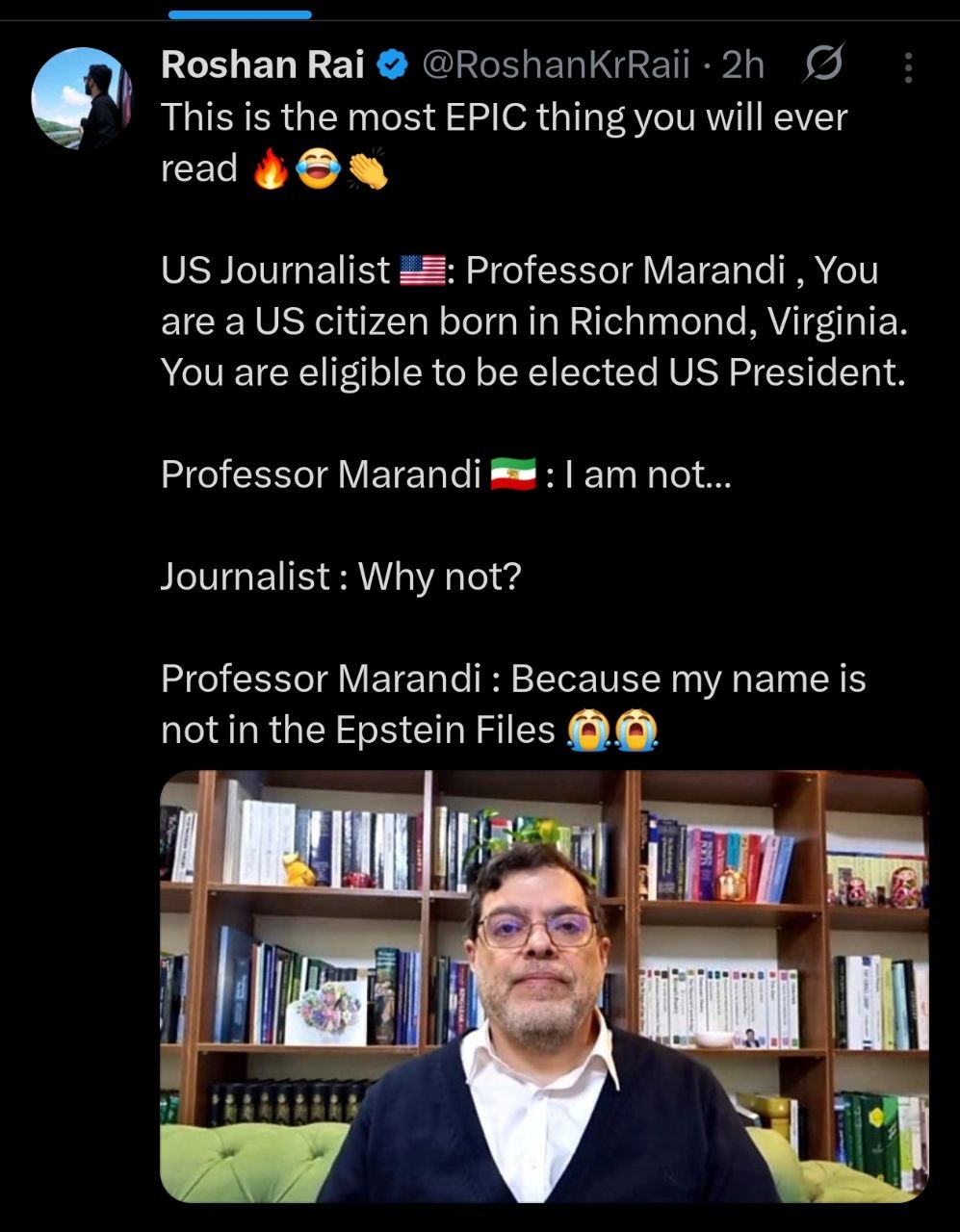Open the Roshan Rai profile name
The image size is (960, 1232).
tap(262, 64)
